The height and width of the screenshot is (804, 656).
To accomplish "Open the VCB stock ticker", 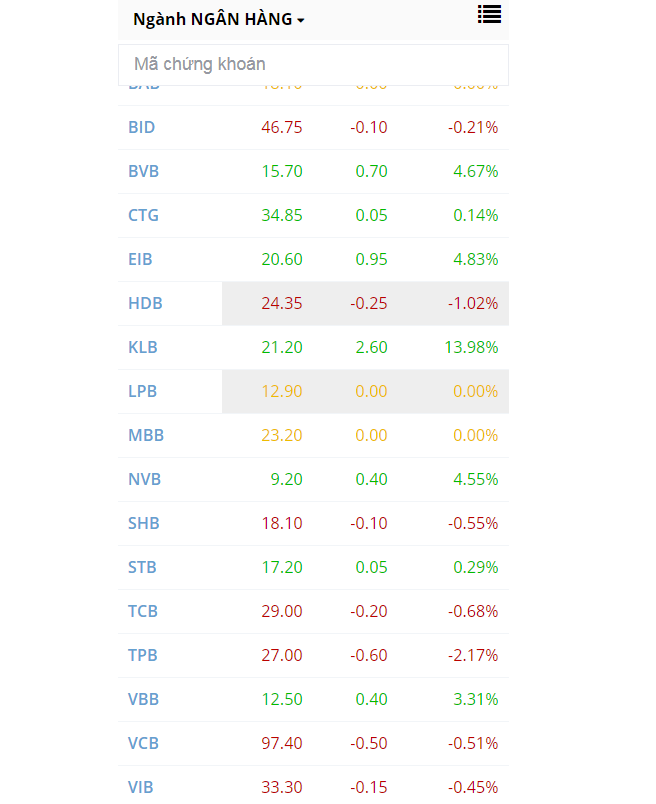I will pos(143,743).
